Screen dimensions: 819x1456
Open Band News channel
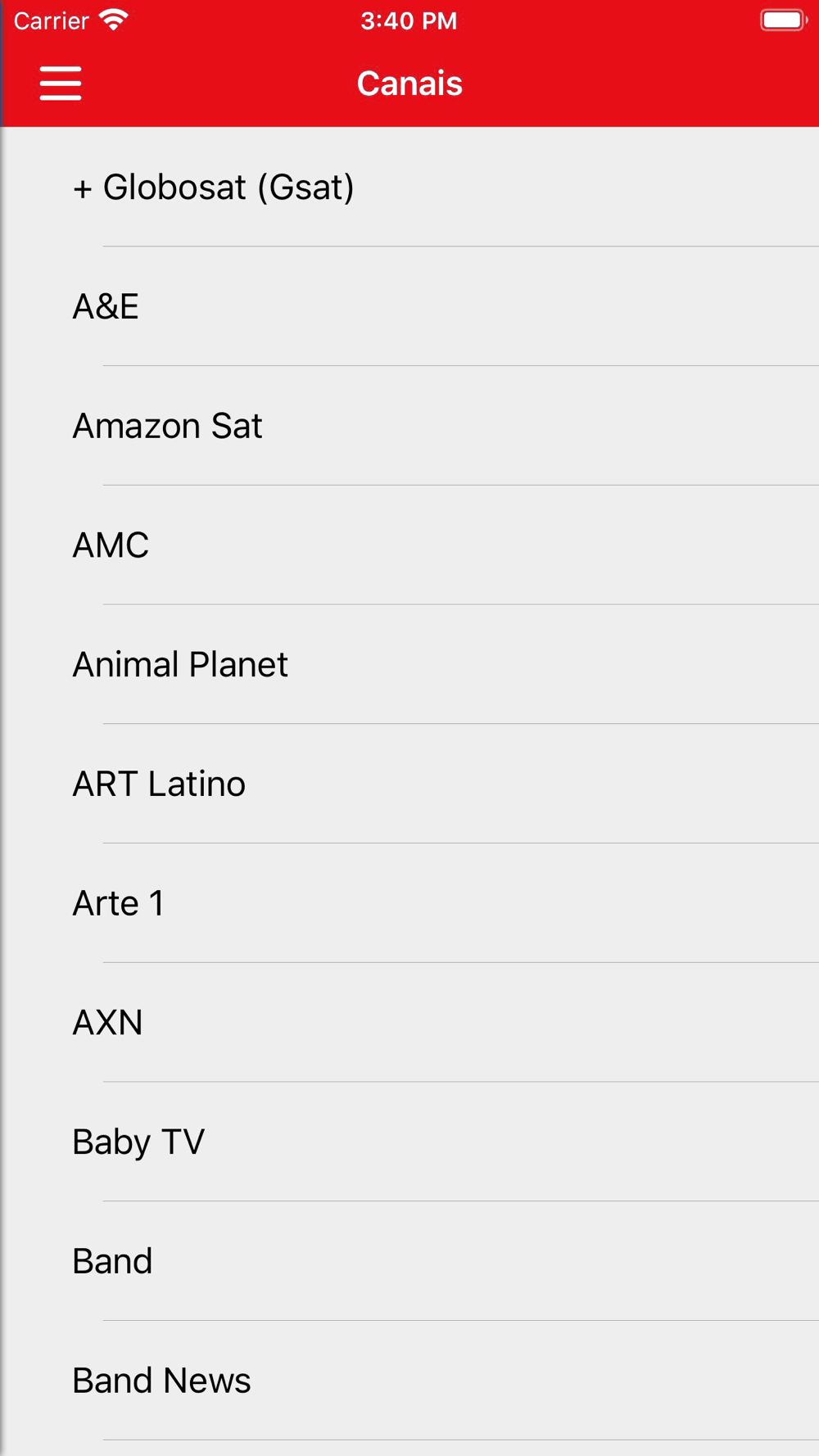click(x=162, y=1381)
